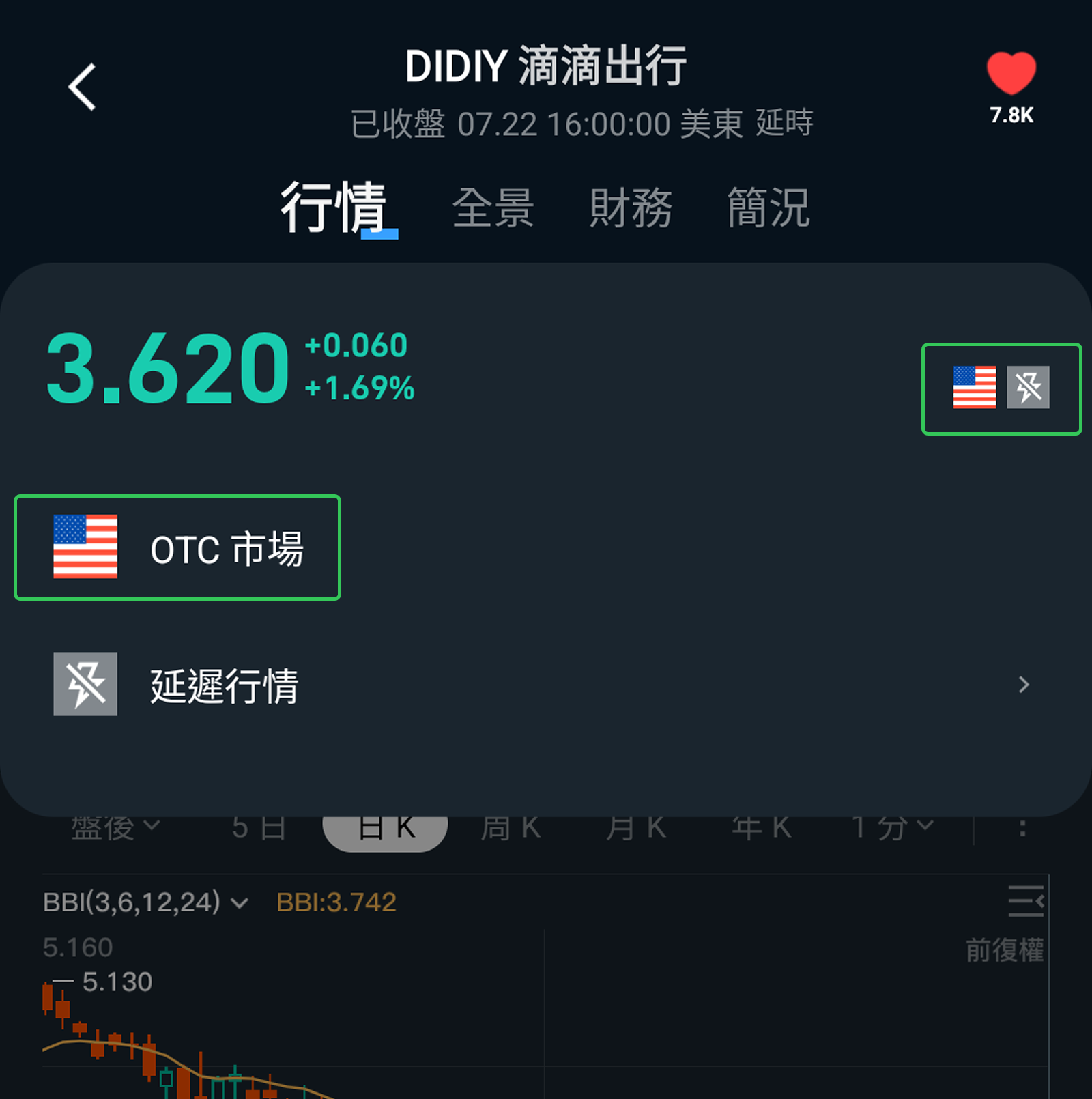The image size is (1092, 1099).
Task: Open the 延遲行情 row
Action: 539,685
